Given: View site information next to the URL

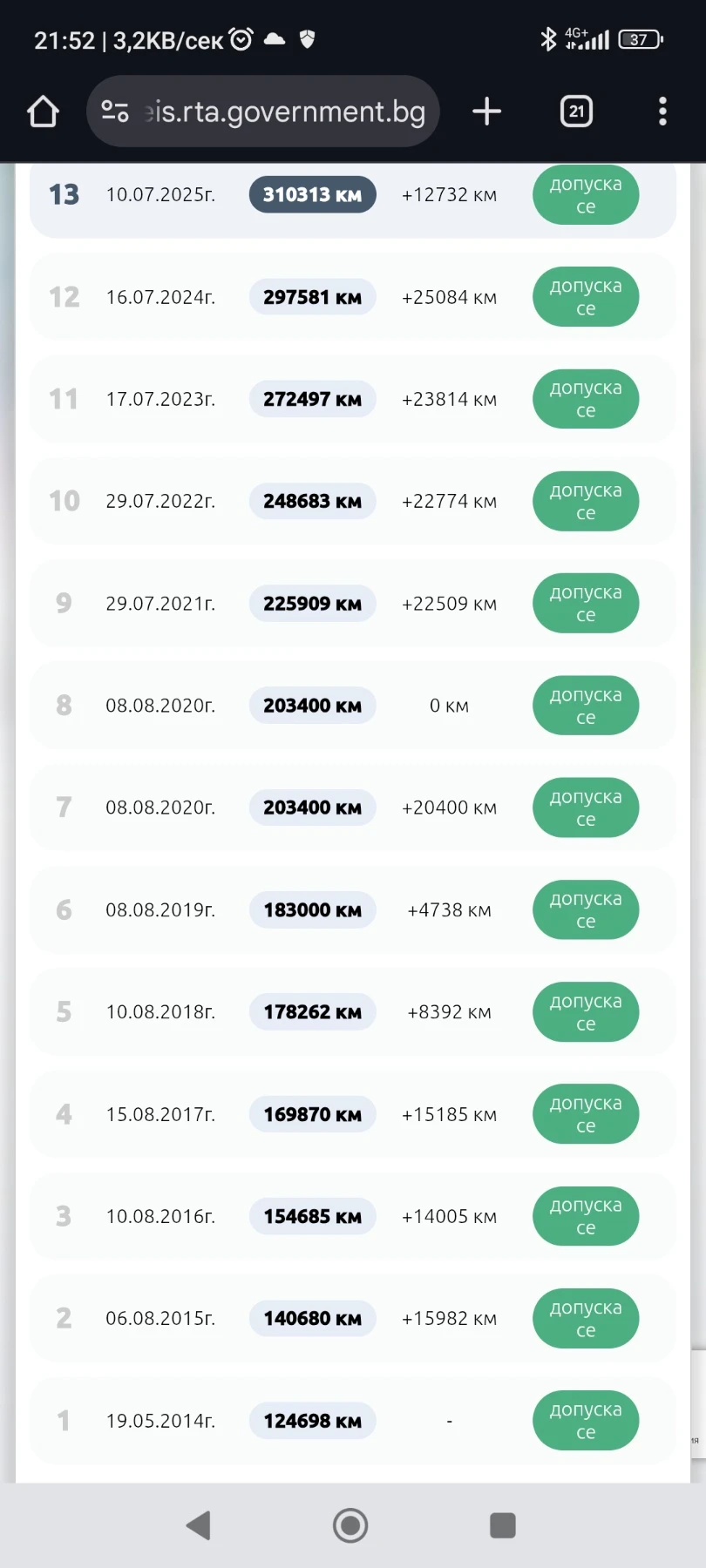Looking at the screenshot, I should [115, 112].
